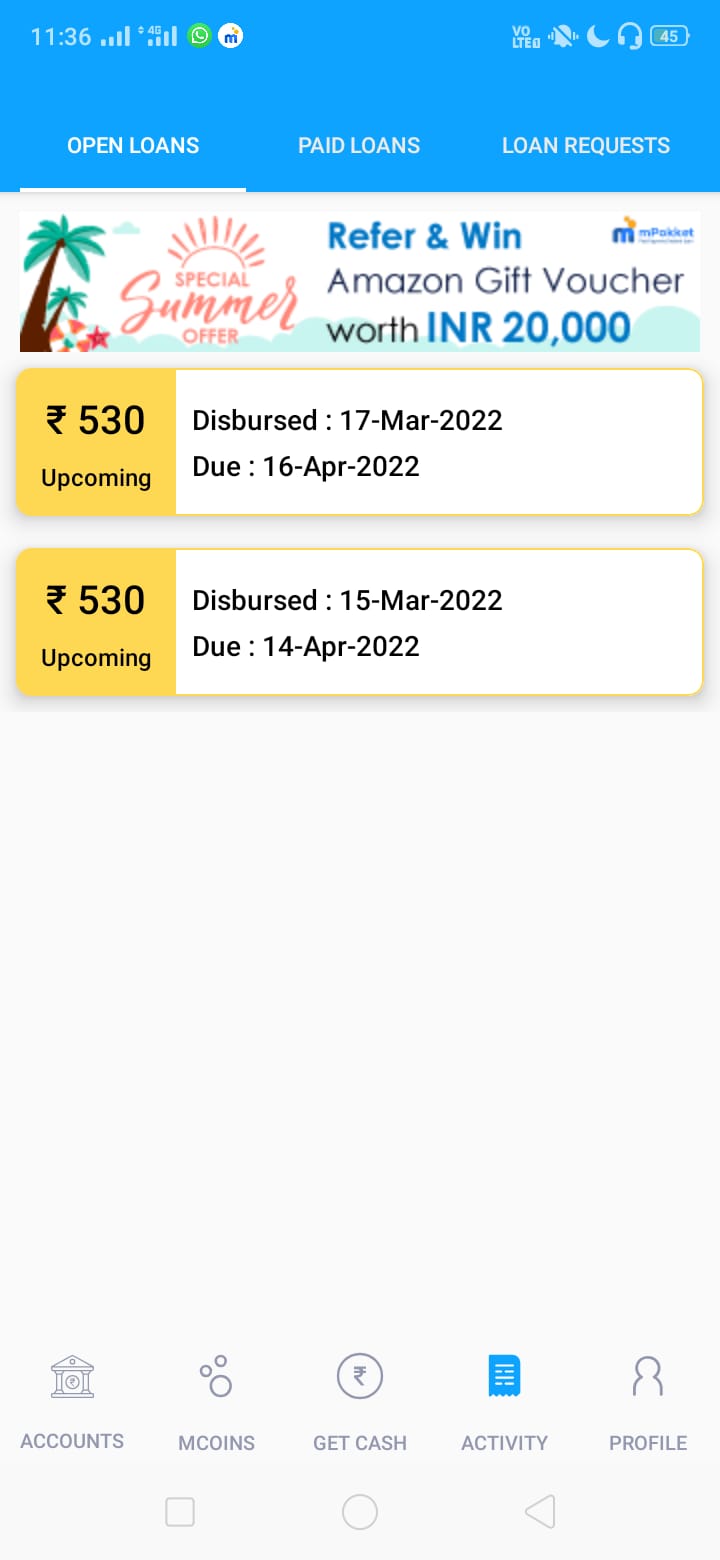Select the Open Loans tab
The image size is (720, 1560).
tap(133, 146)
